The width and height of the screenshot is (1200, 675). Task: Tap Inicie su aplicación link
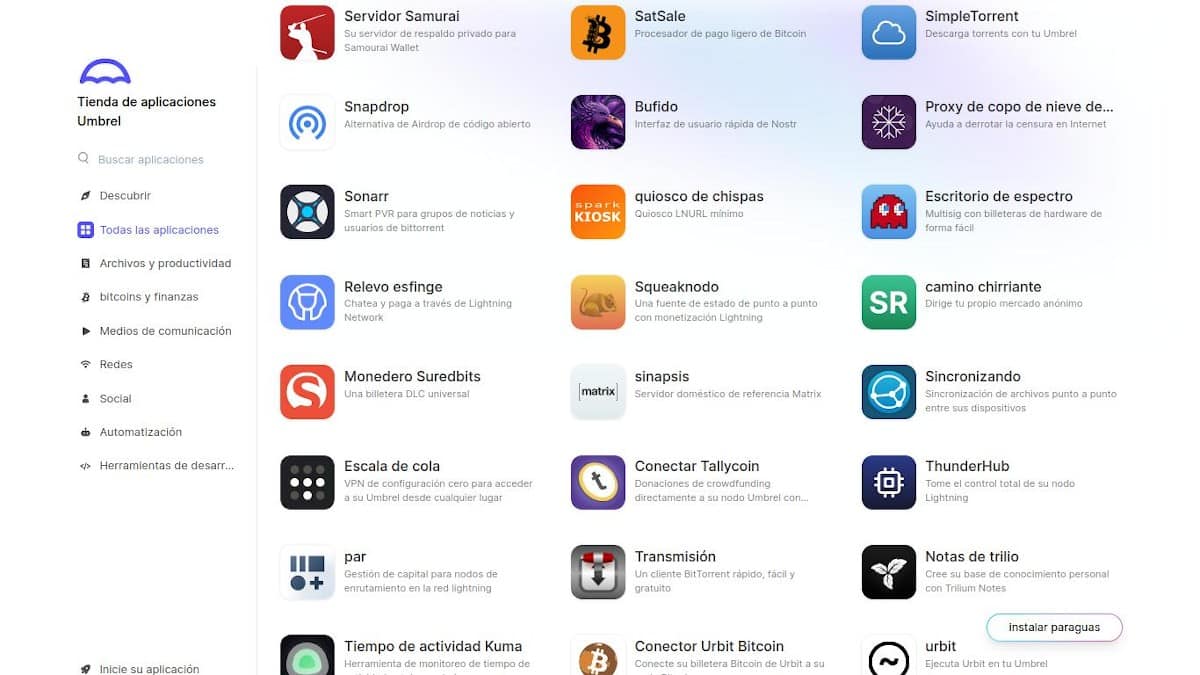point(149,669)
